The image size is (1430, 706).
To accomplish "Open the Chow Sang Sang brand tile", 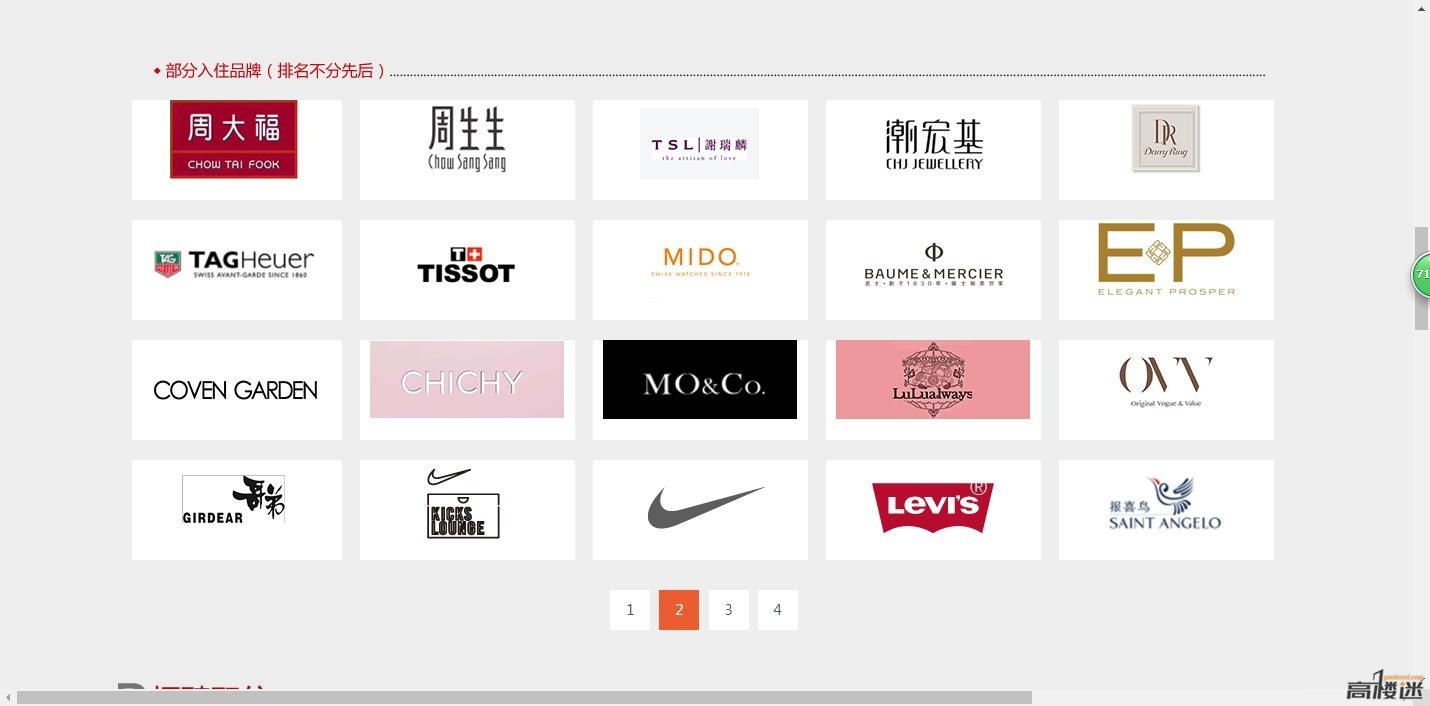I will coord(467,140).
